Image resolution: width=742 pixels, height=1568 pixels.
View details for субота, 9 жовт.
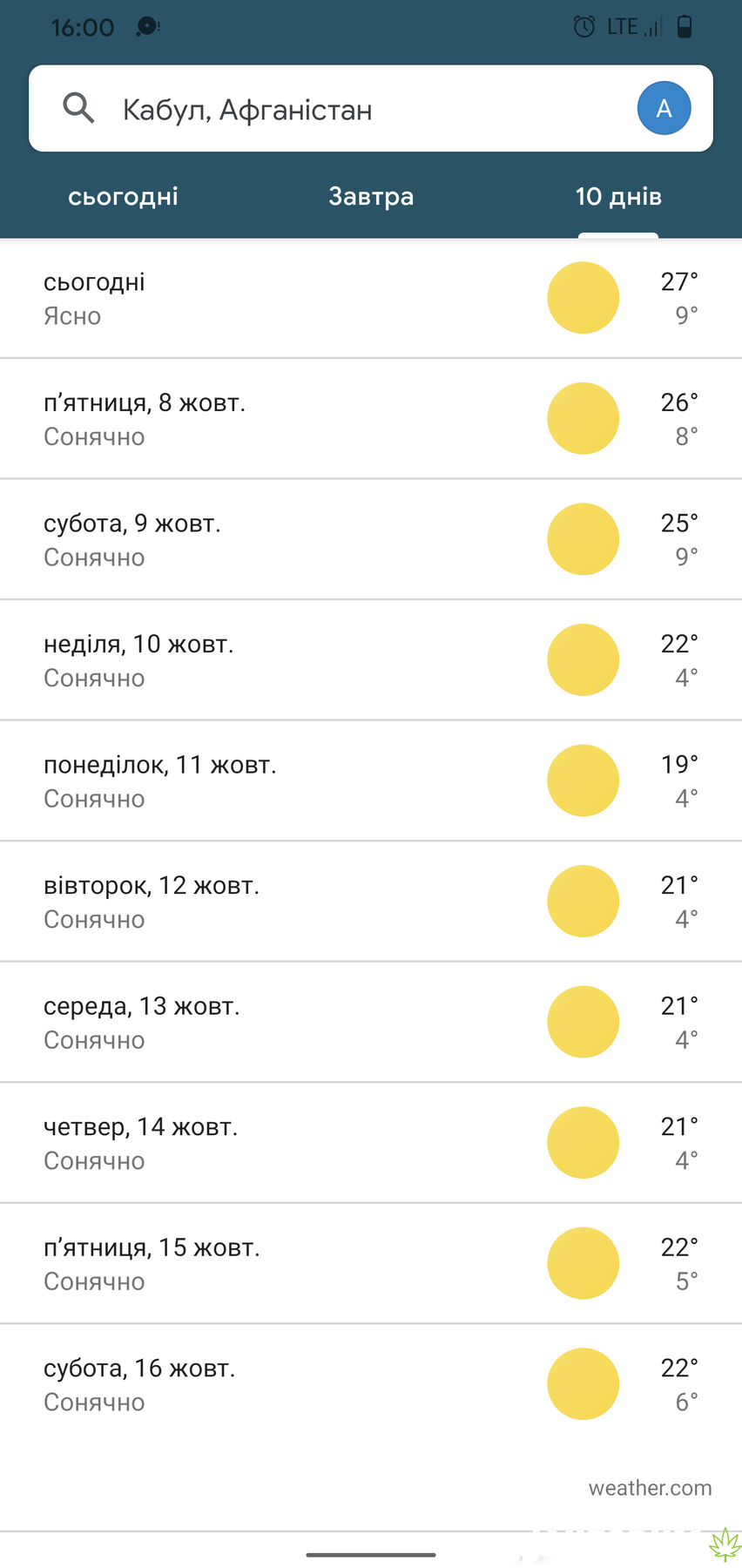point(371,539)
